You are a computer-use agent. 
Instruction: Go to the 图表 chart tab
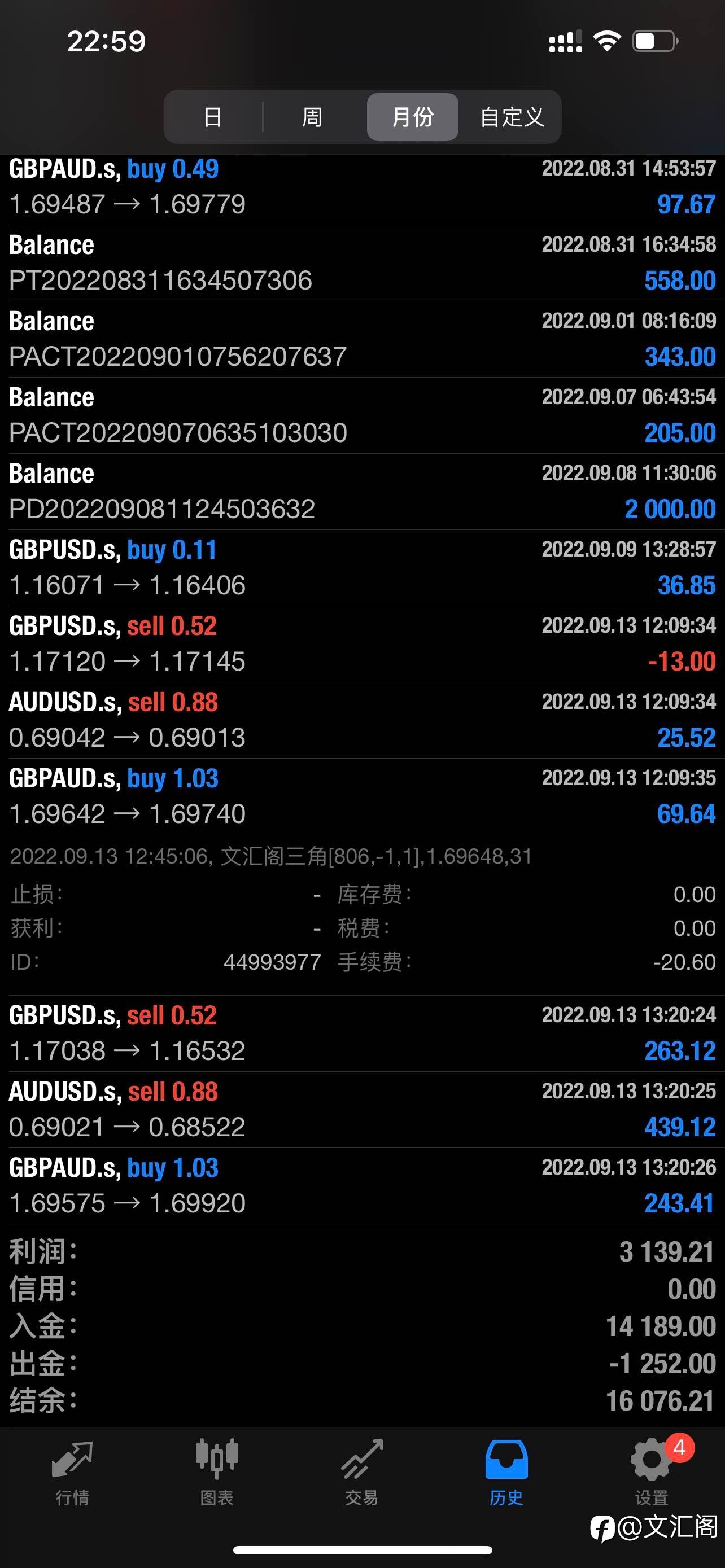pyautogui.click(x=217, y=1474)
